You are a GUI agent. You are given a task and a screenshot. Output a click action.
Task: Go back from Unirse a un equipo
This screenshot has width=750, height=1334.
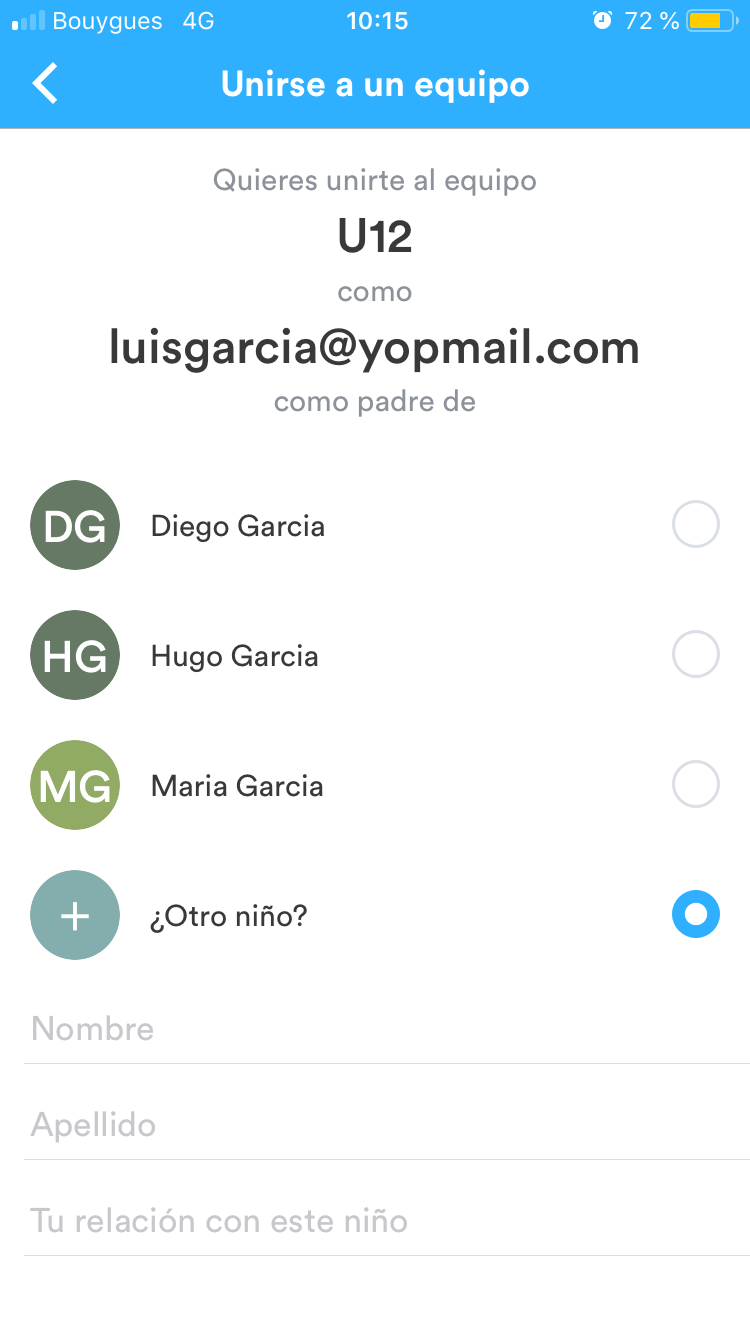click(46, 84)
